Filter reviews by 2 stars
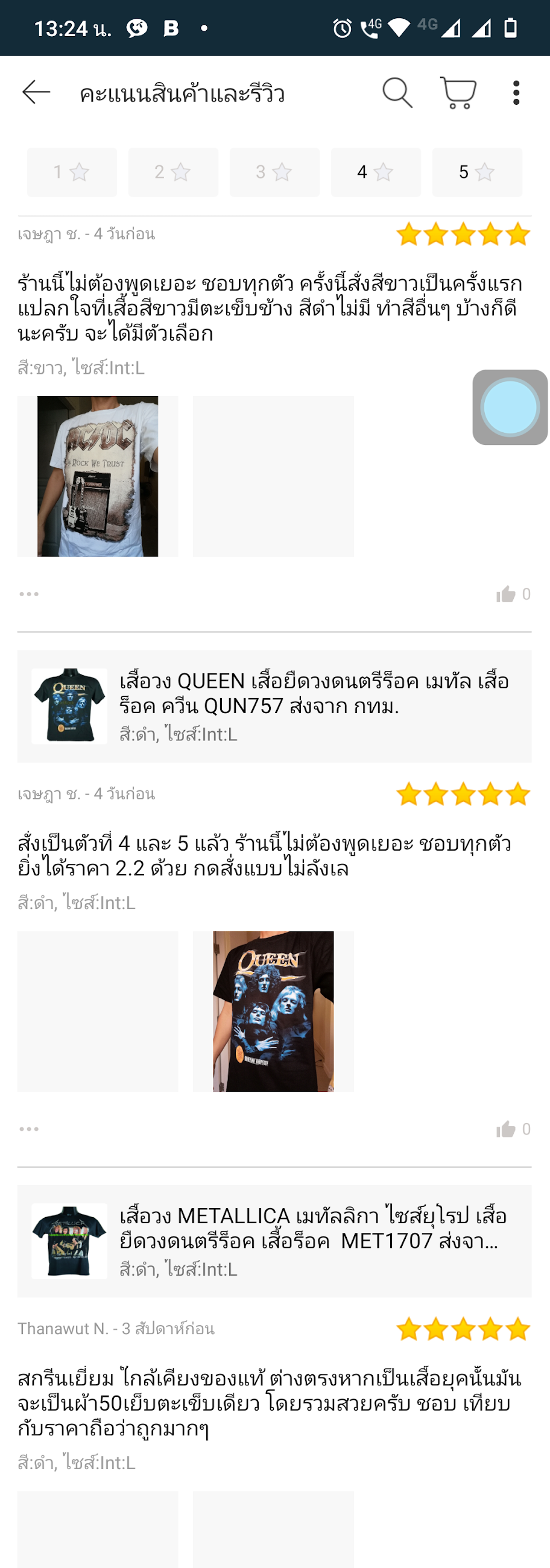 pos(173,172)
